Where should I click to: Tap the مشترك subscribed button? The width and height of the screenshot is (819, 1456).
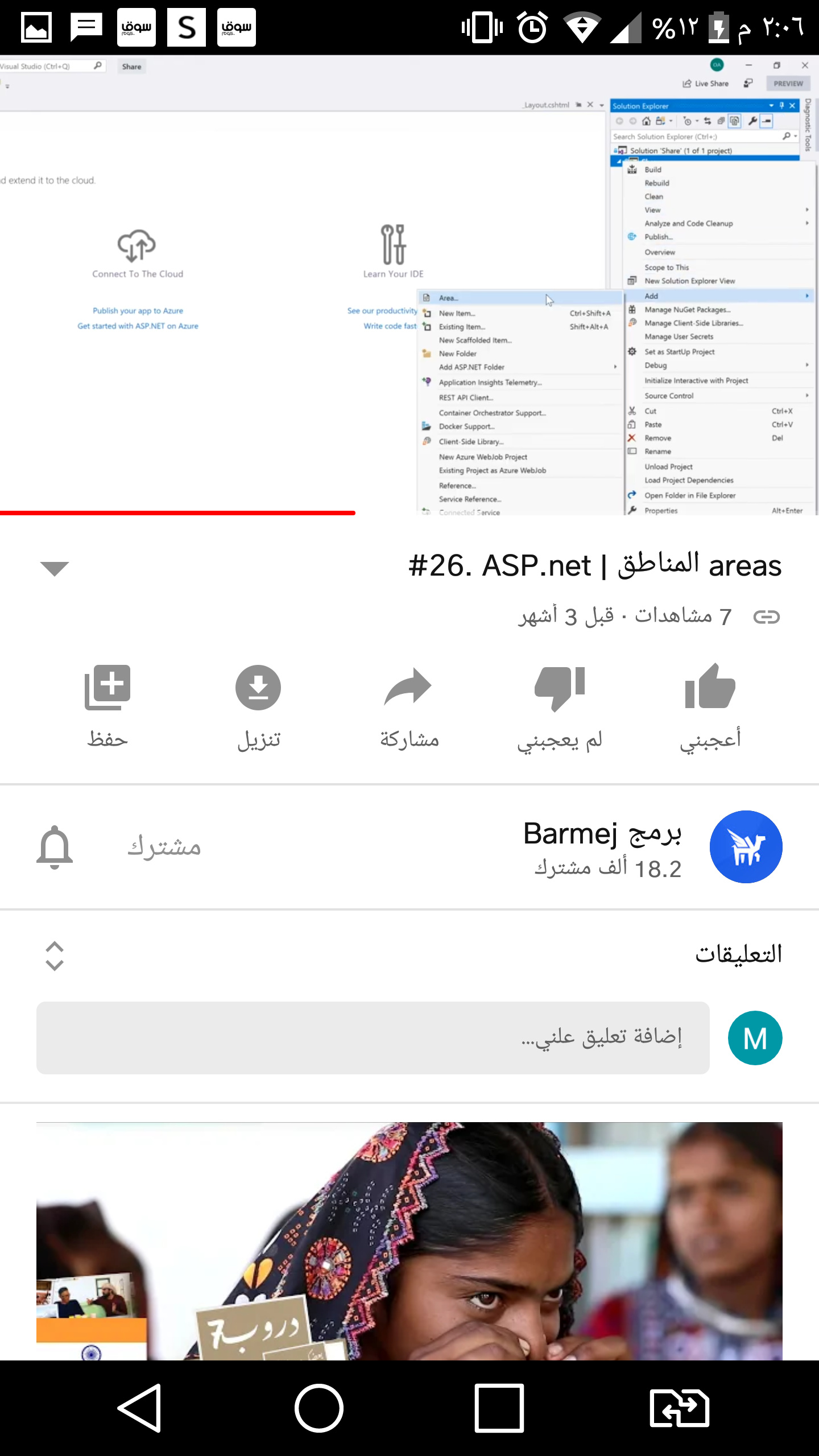click(164, 847)
